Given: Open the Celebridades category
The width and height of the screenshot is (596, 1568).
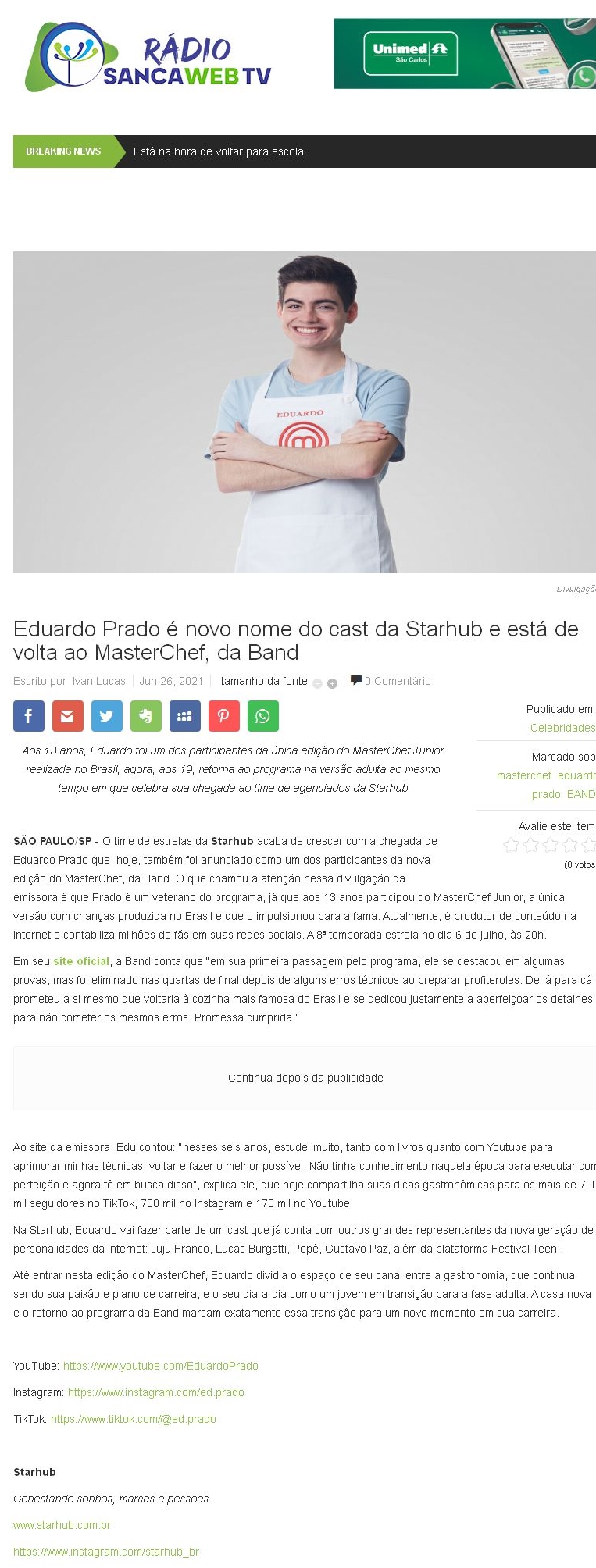Looking at the screenshot, I should click(562, 728).
